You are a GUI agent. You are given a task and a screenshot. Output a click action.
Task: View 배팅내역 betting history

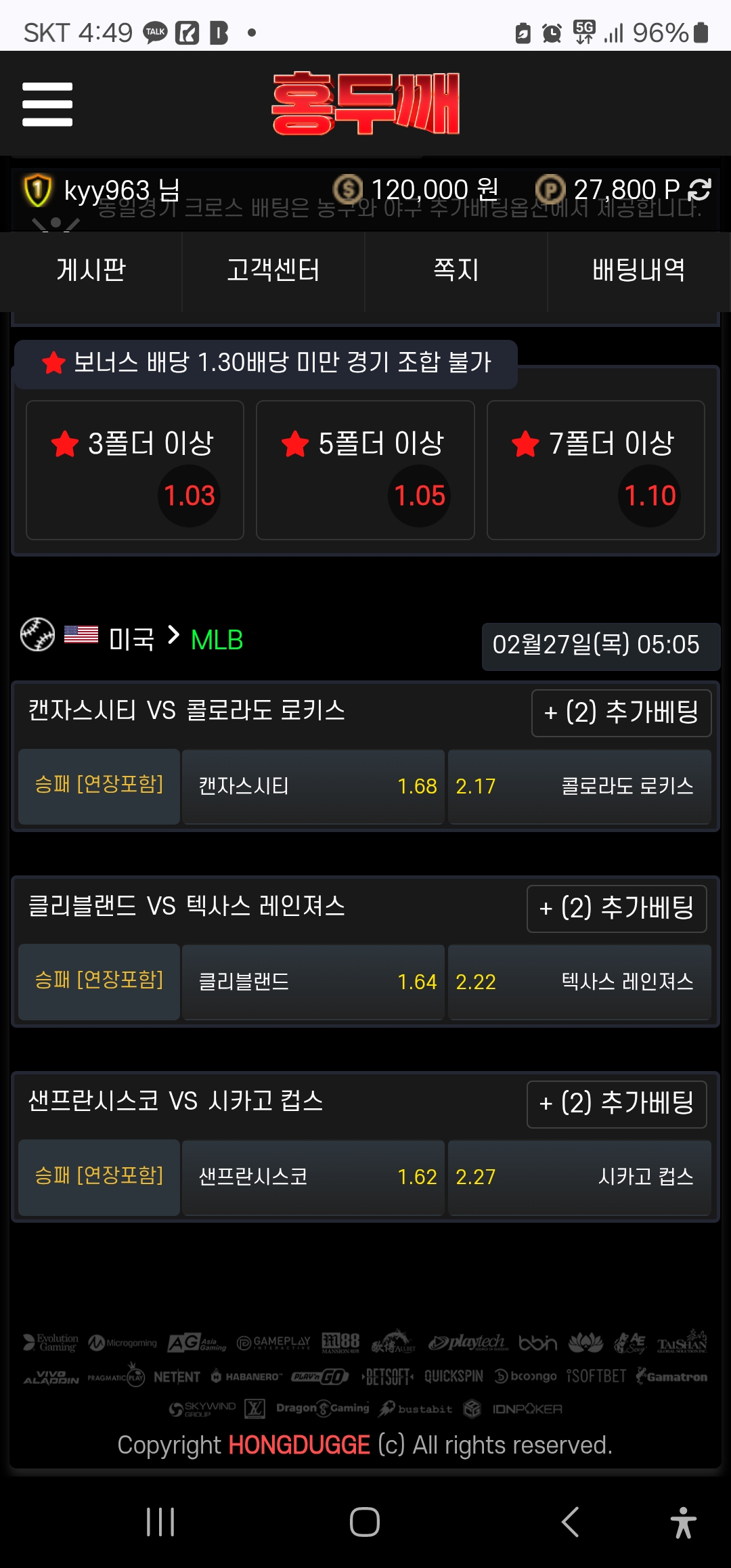(x=638, y=270)
